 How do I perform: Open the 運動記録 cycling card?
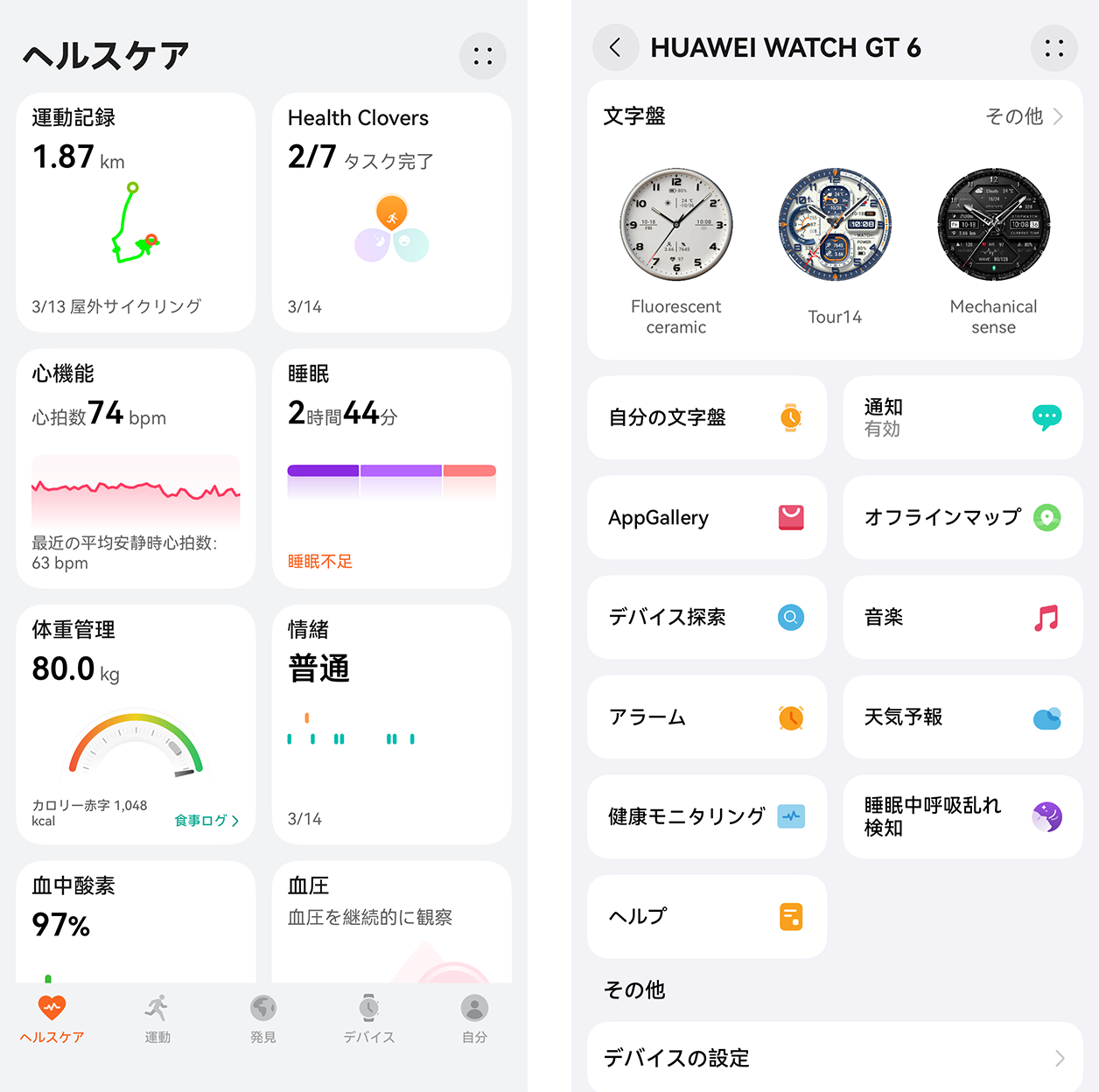pyautogui.click(x=136, y=213)
